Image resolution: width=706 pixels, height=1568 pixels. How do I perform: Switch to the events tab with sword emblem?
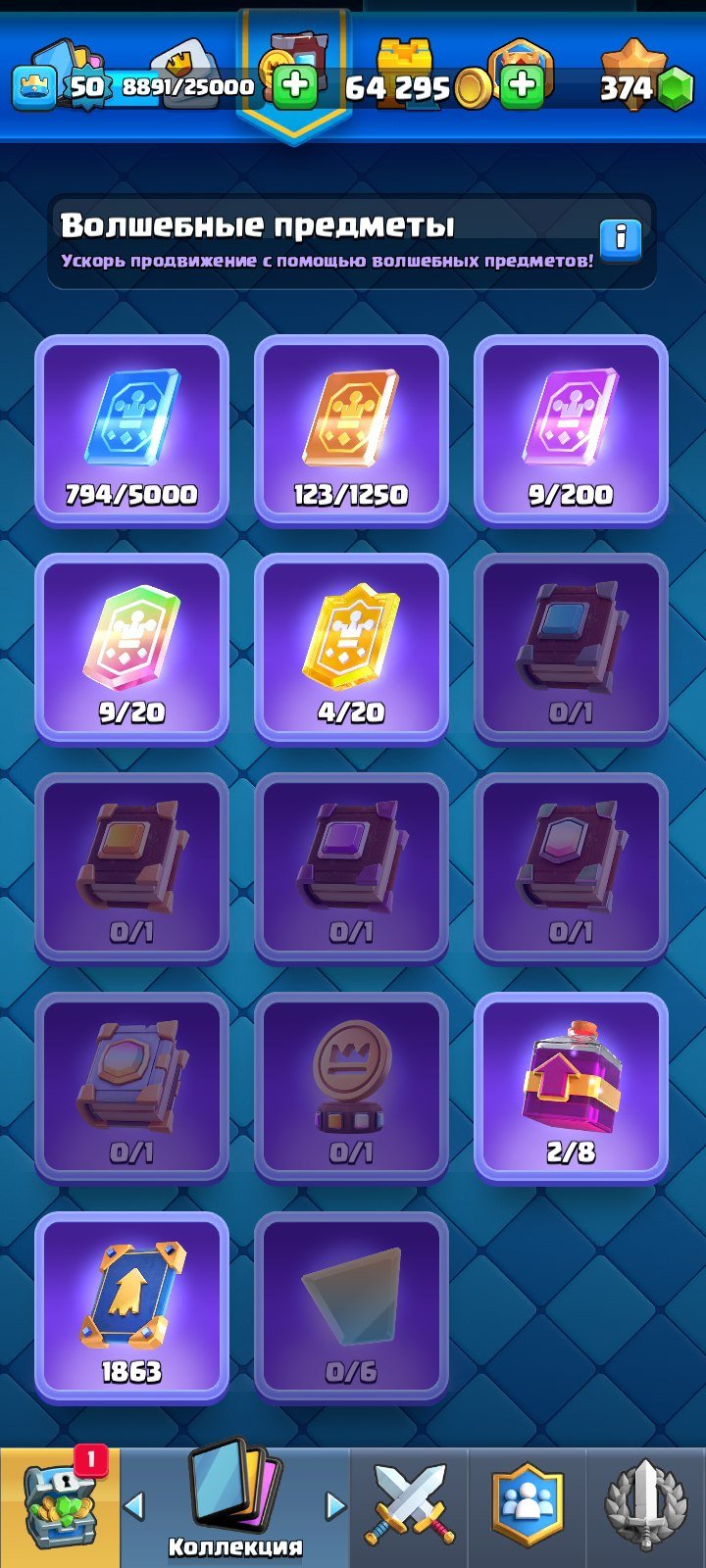(x=645, y=1507)
